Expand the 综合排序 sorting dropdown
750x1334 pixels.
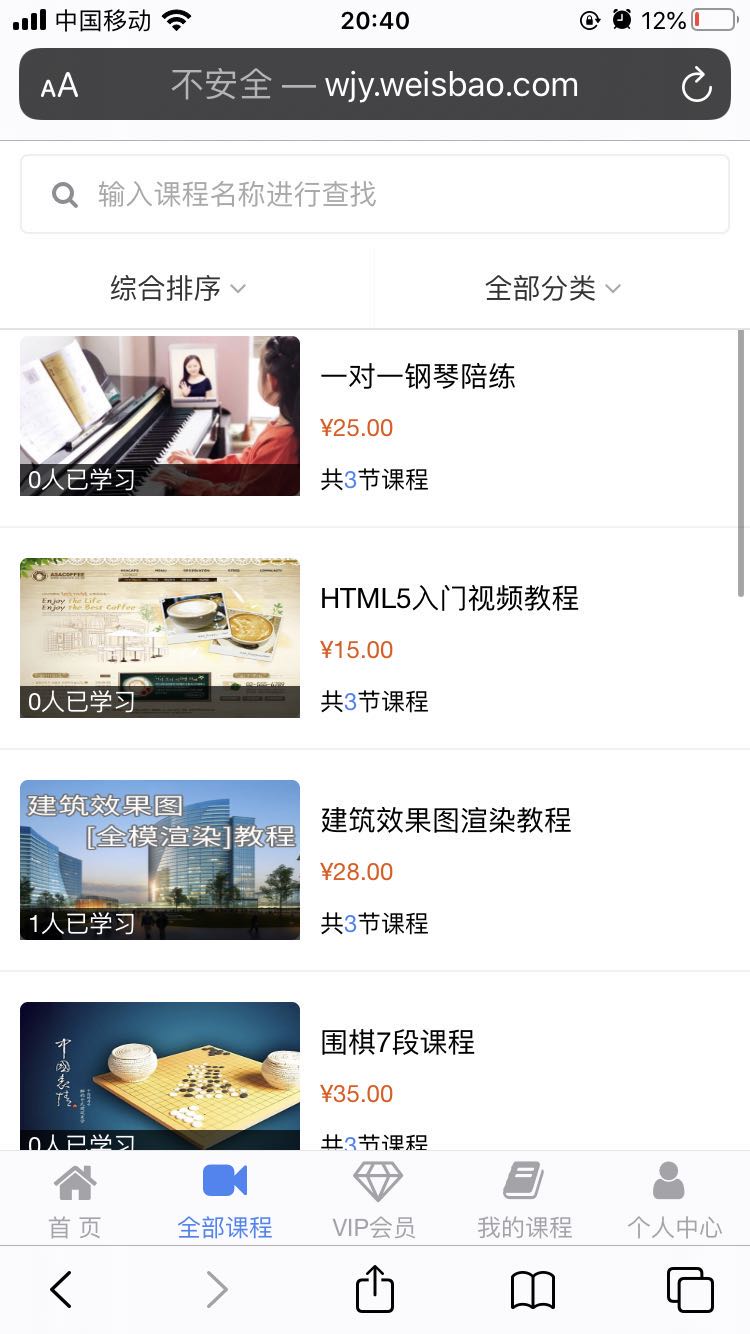178,289
